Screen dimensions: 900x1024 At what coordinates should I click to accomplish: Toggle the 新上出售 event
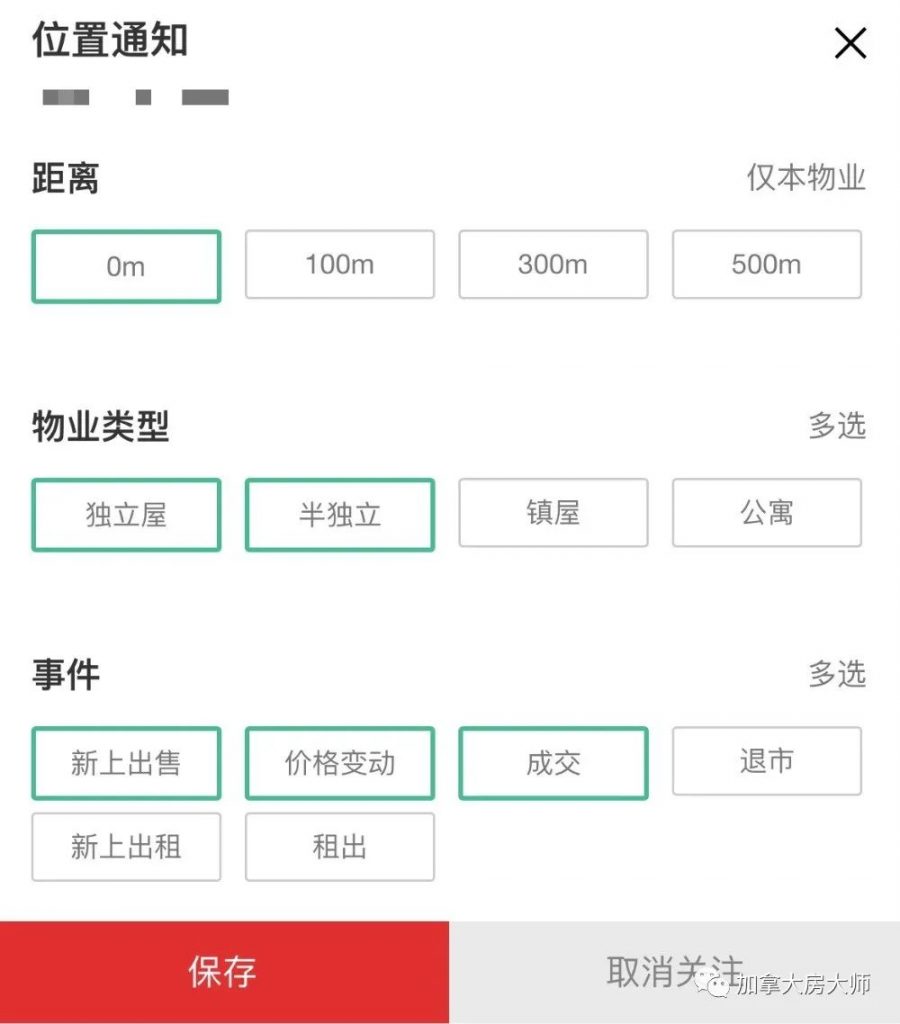tap(126, 762)
